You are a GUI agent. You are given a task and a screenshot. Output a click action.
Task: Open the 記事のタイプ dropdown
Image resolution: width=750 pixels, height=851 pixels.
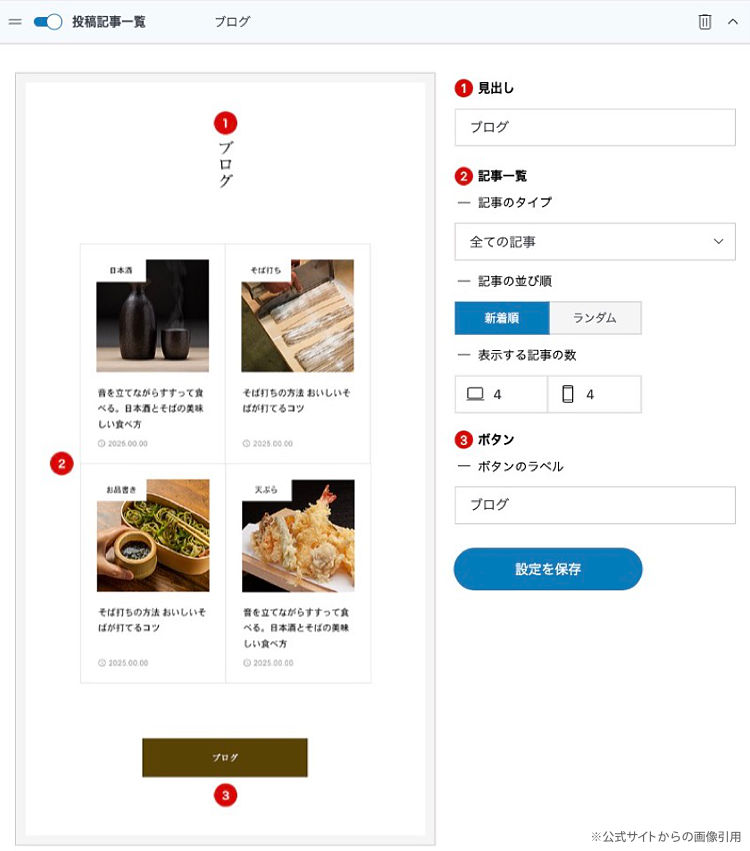click(594, 242)
